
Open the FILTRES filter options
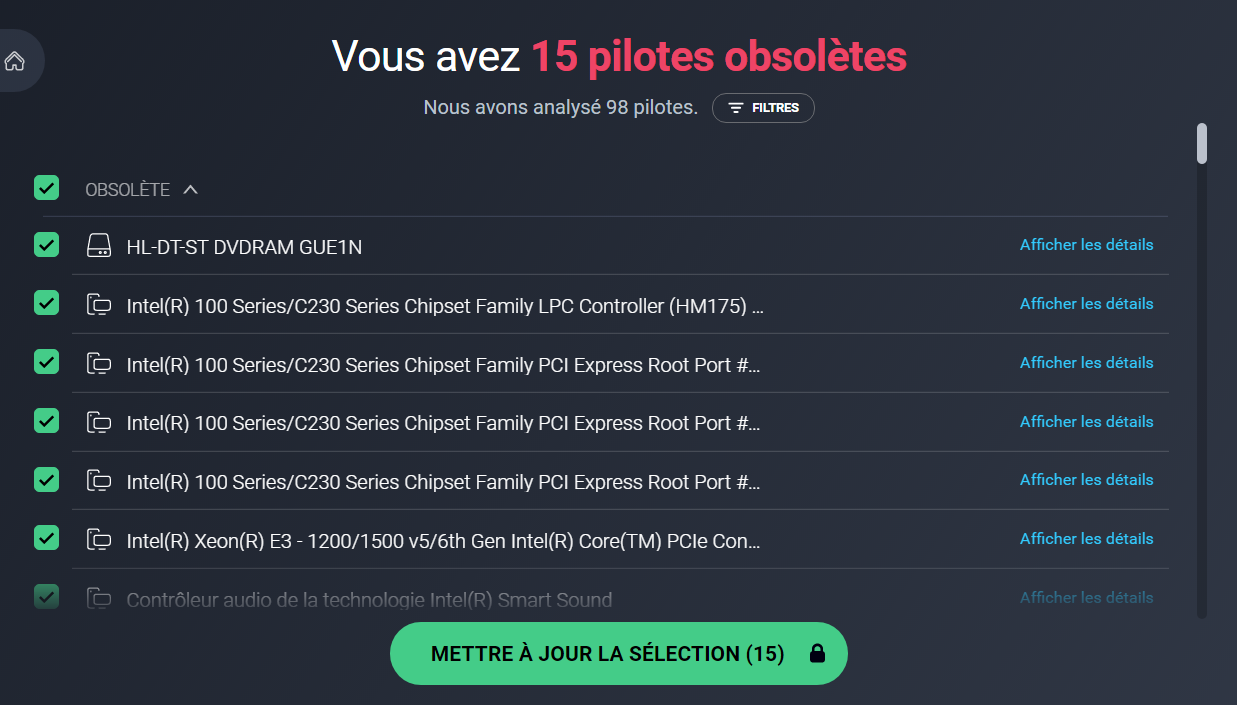(x=763, y=108)
